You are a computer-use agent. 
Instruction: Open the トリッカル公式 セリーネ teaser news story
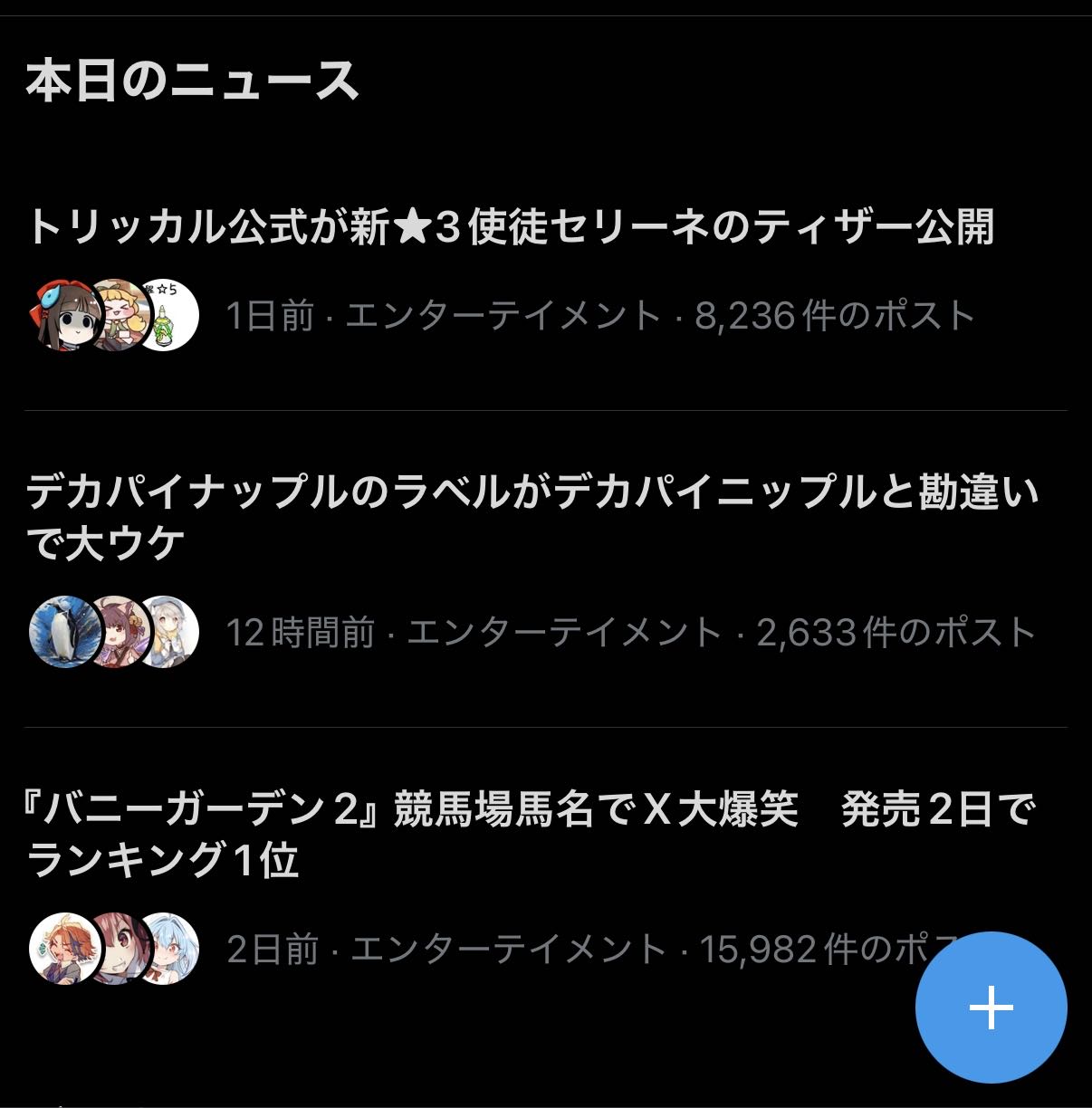pyautogui.click(x=510, y=226)
